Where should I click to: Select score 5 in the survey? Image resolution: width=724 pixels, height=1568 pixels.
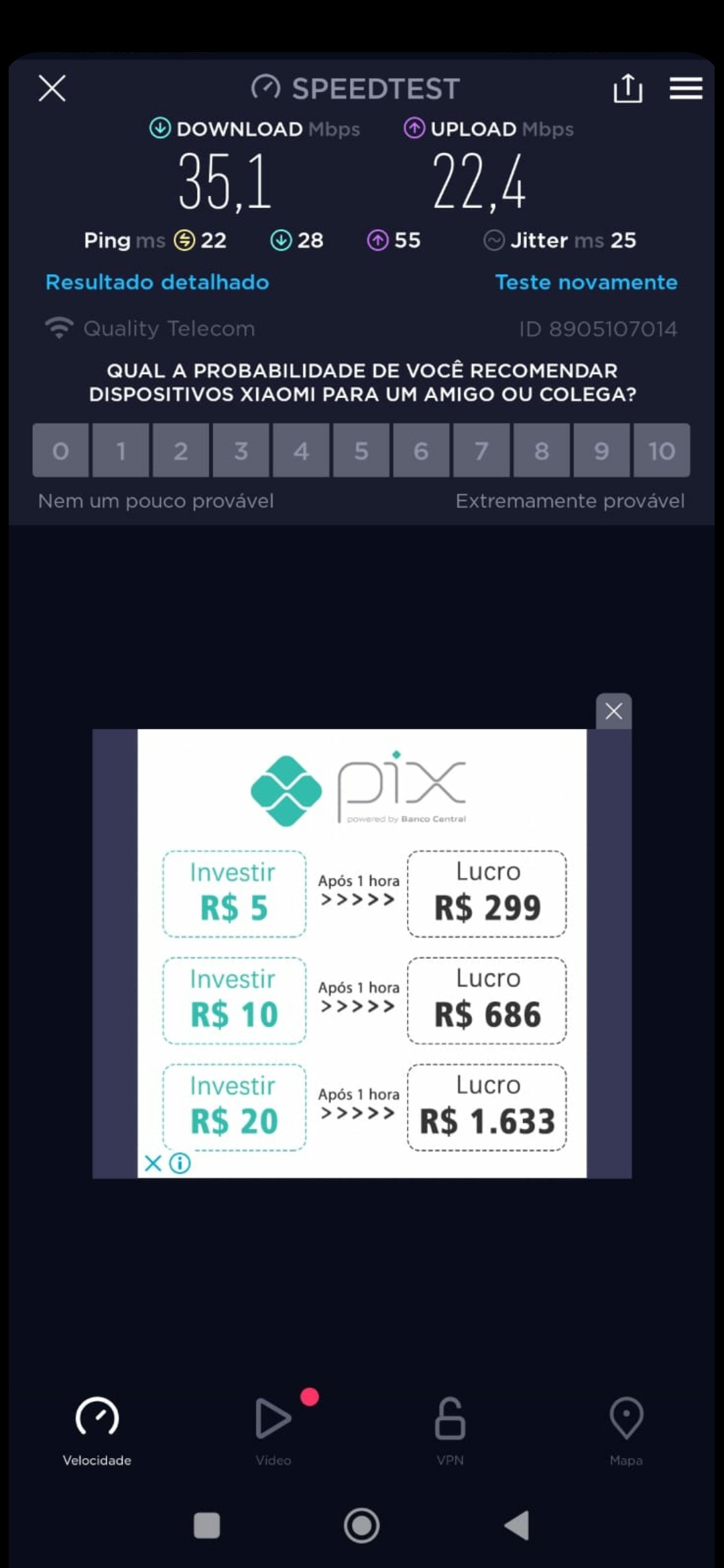(x=361, y=450)
